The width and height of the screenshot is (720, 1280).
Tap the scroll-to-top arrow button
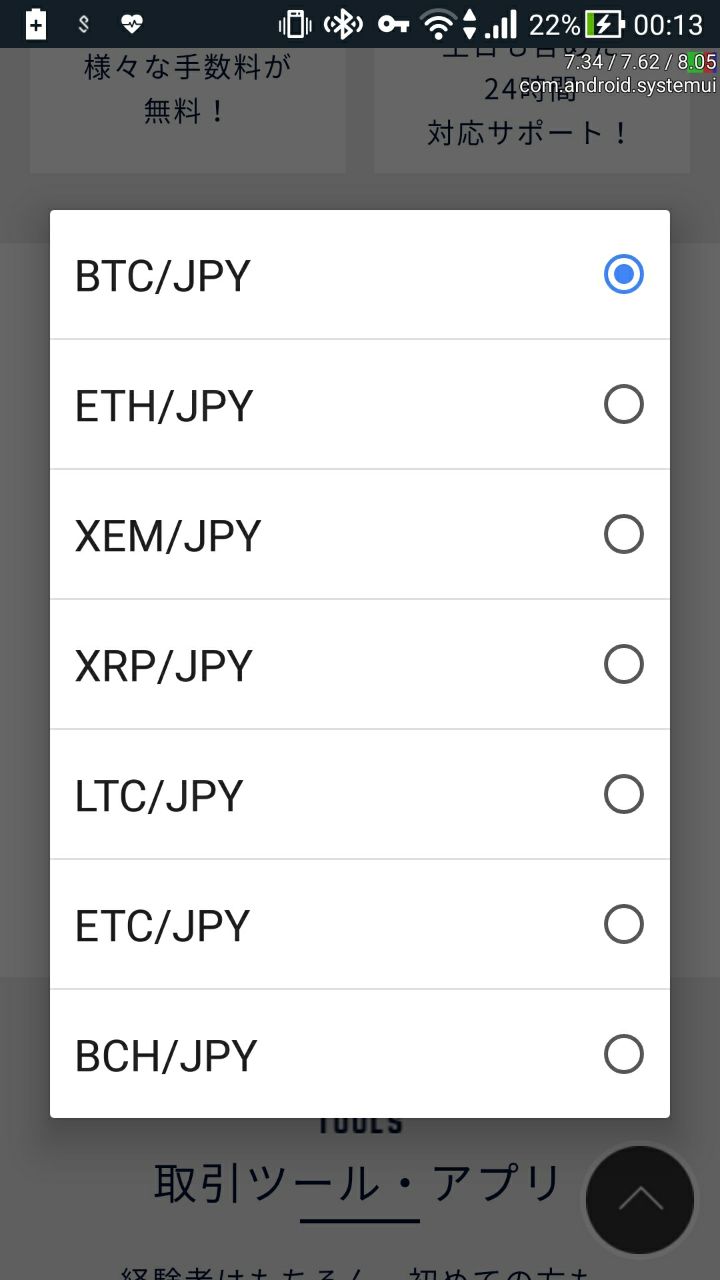click(x=640, y=1199)
